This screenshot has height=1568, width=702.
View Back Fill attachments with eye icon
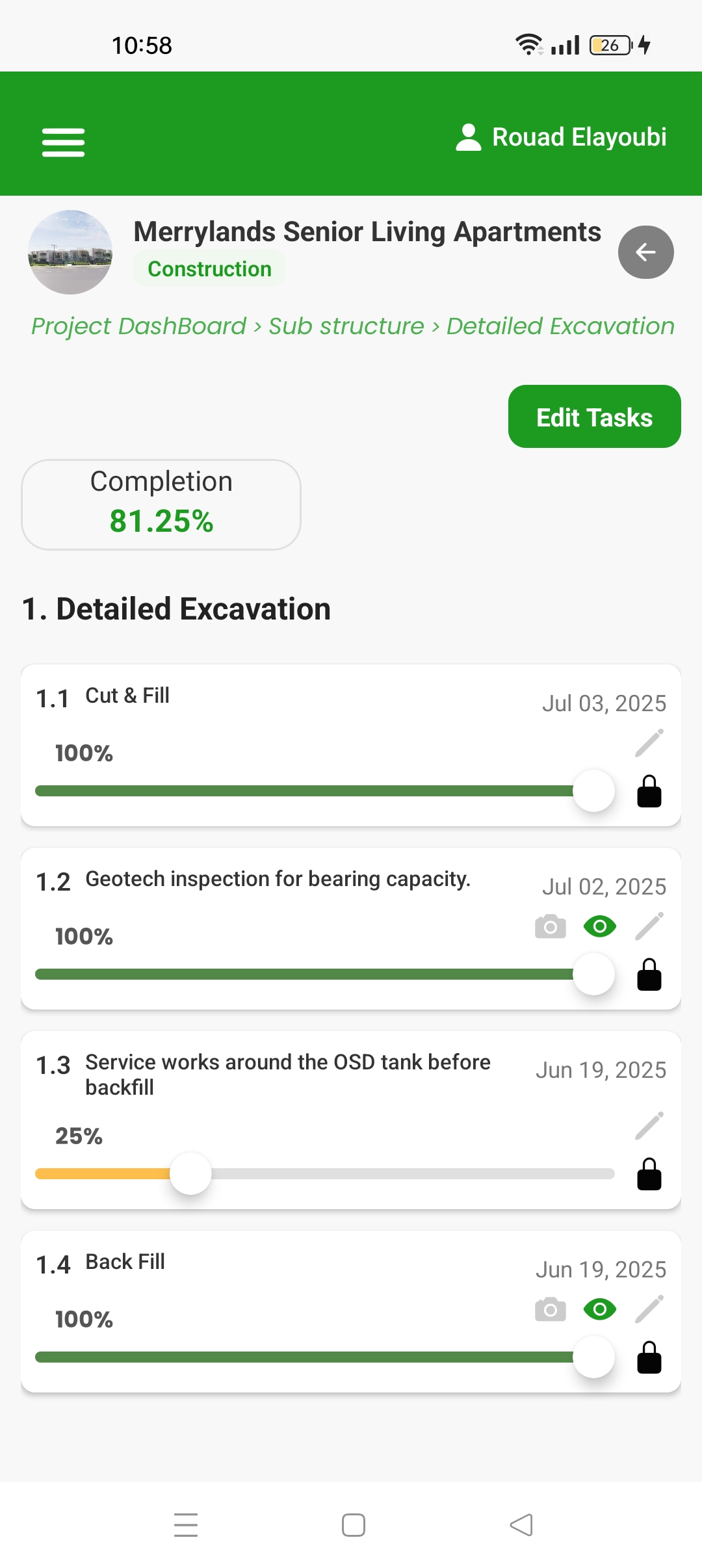coord(599,1309)
